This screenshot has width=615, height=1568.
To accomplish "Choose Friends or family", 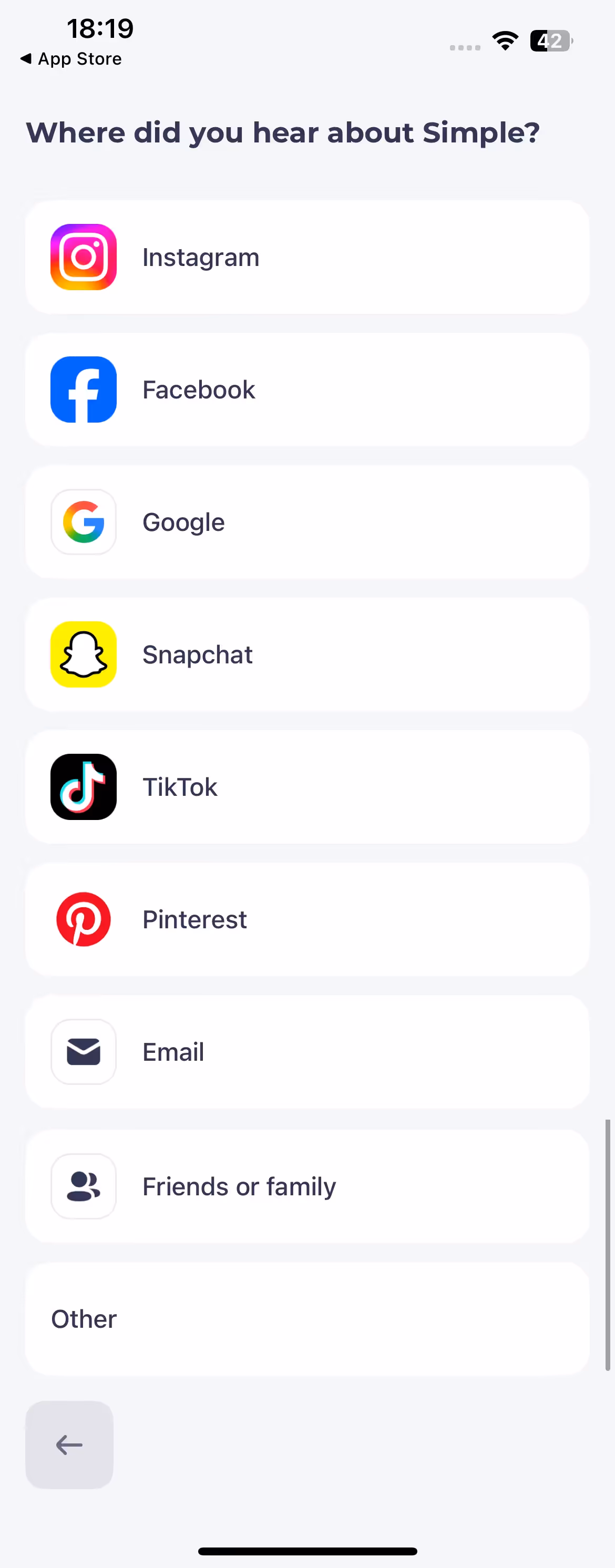I will [x=307, y=1186].
